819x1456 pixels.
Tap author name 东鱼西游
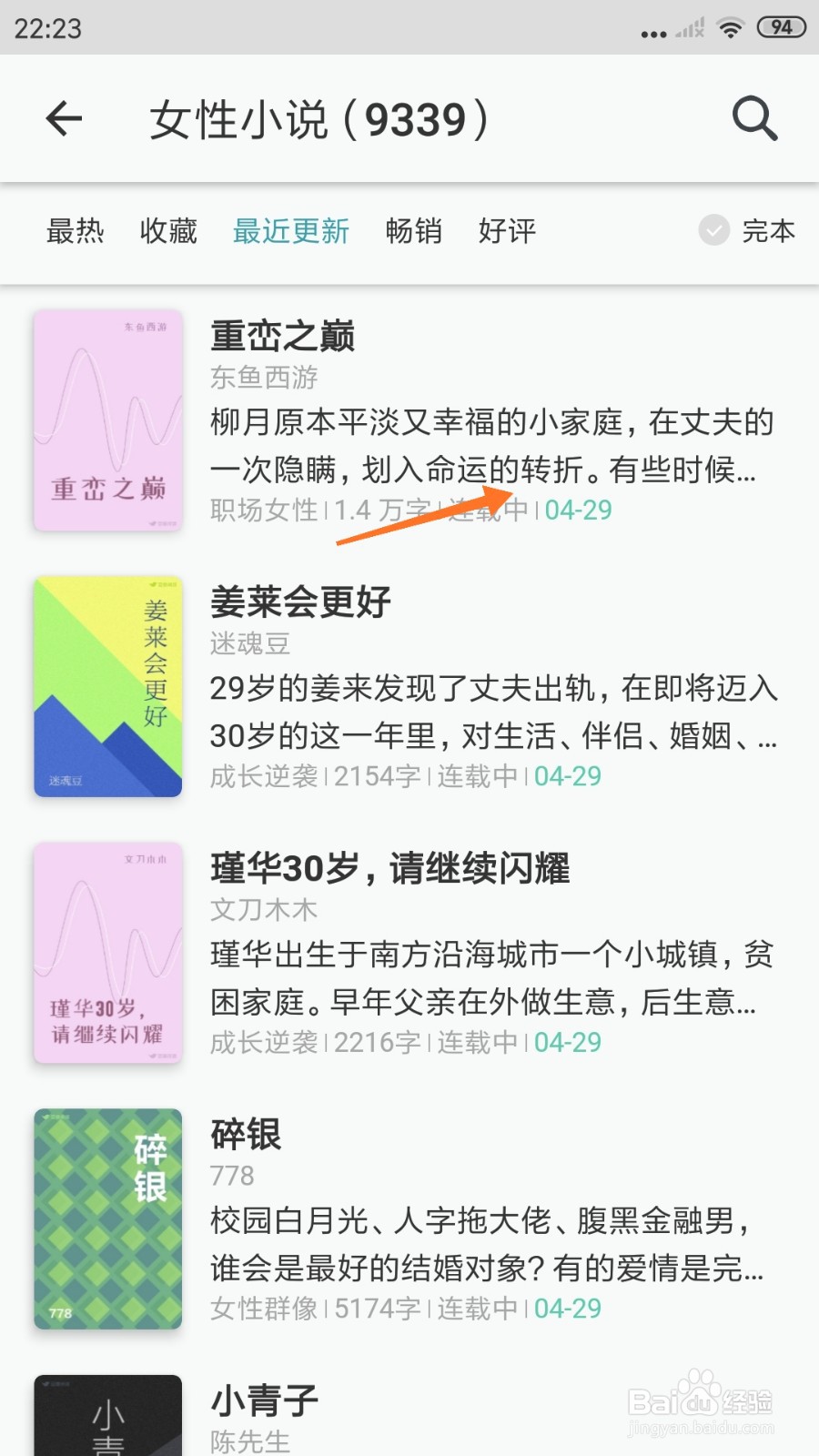pyautogui.click(x=262, y=377)
